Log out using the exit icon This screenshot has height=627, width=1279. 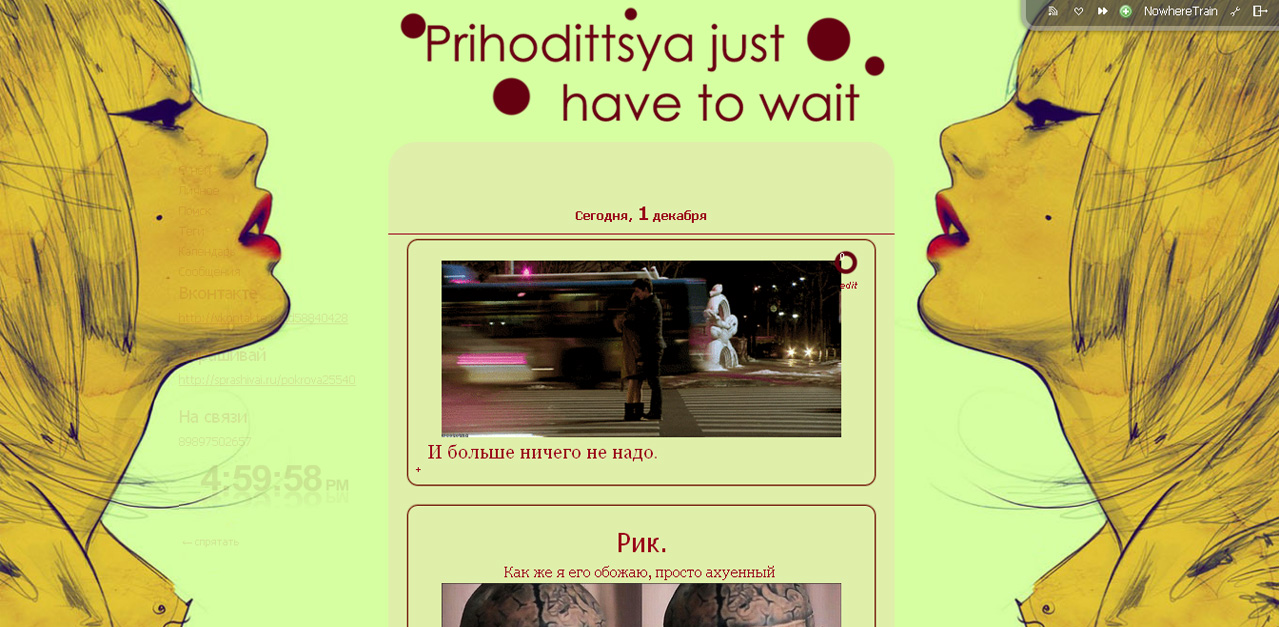(x=1260, y=11)
